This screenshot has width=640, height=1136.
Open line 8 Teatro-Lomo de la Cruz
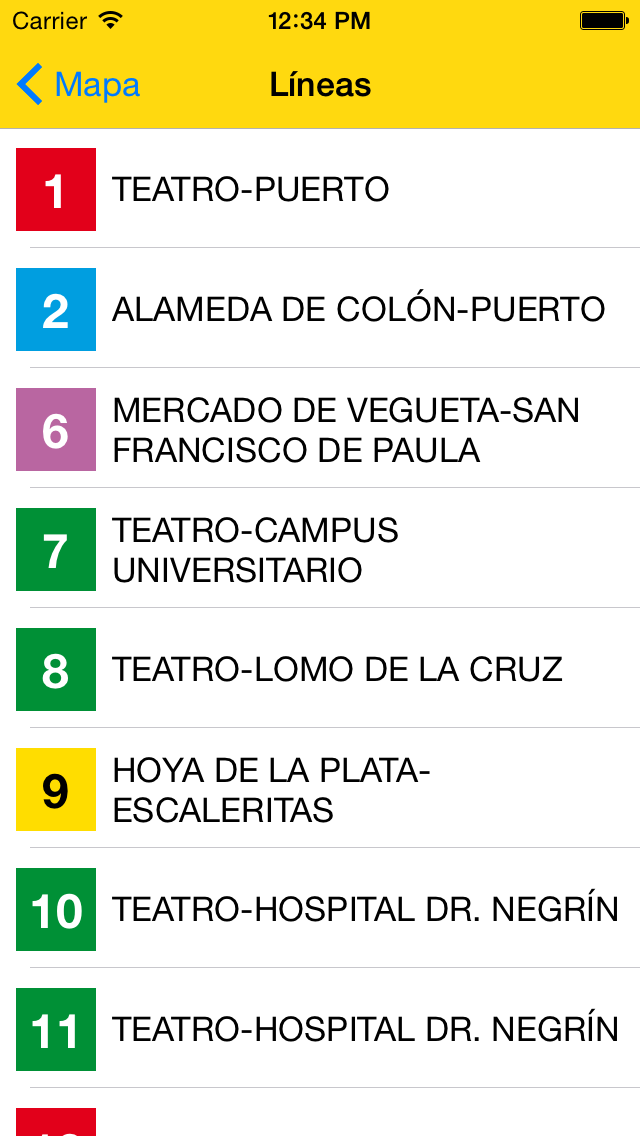320,669
